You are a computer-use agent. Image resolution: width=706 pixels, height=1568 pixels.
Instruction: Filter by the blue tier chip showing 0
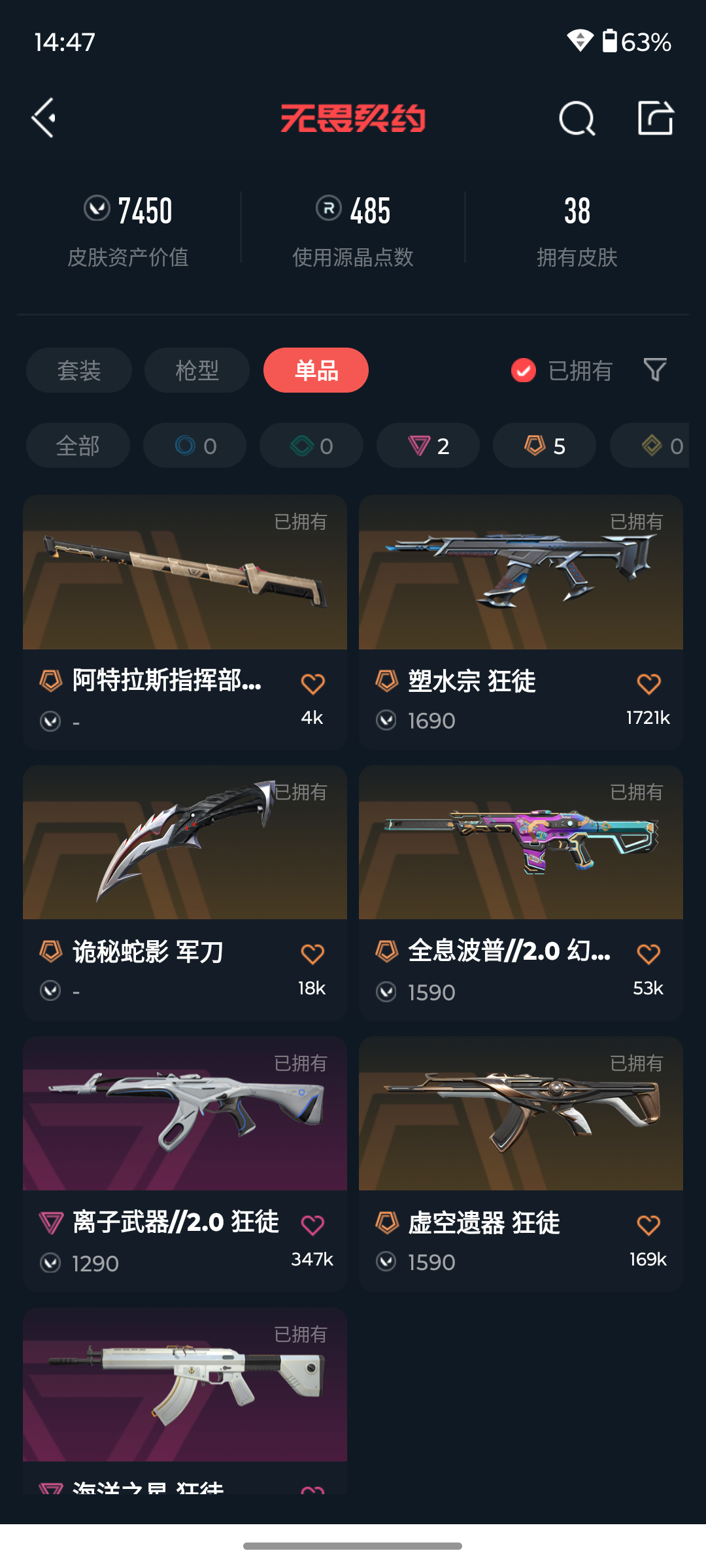[x=195, y=446]
